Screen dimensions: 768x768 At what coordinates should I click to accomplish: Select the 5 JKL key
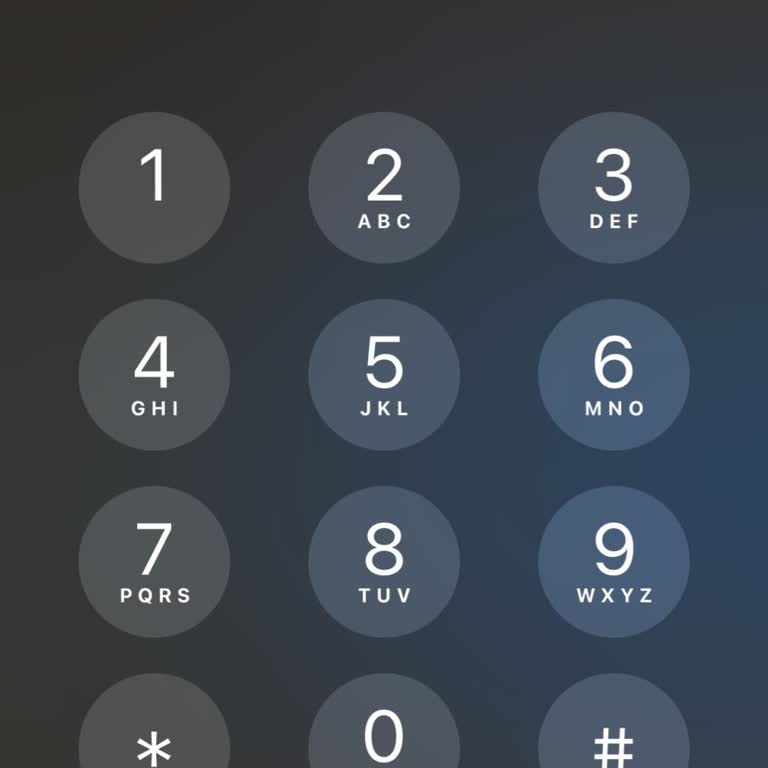[384, 375]
